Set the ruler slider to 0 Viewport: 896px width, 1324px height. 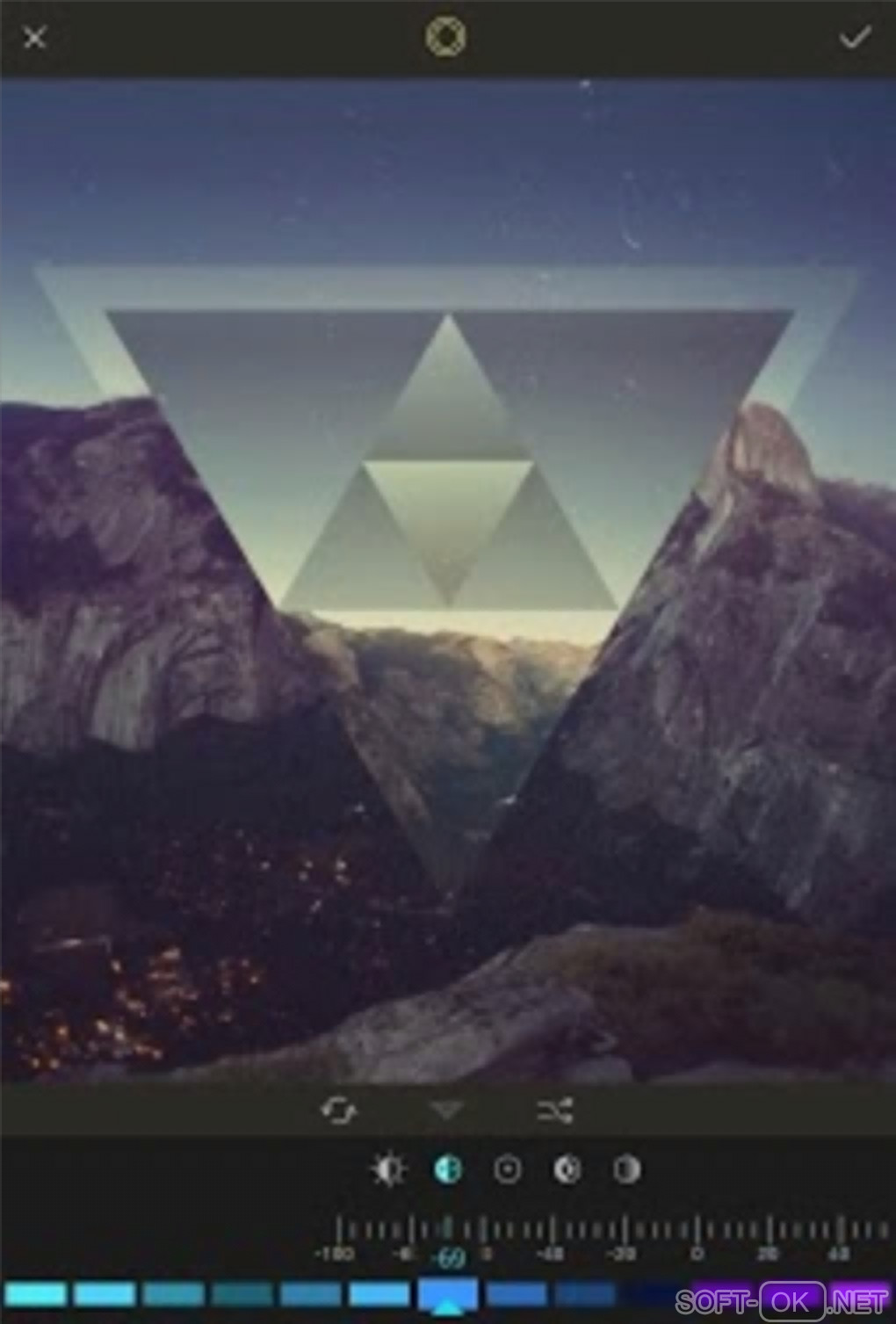point(697,1230)
